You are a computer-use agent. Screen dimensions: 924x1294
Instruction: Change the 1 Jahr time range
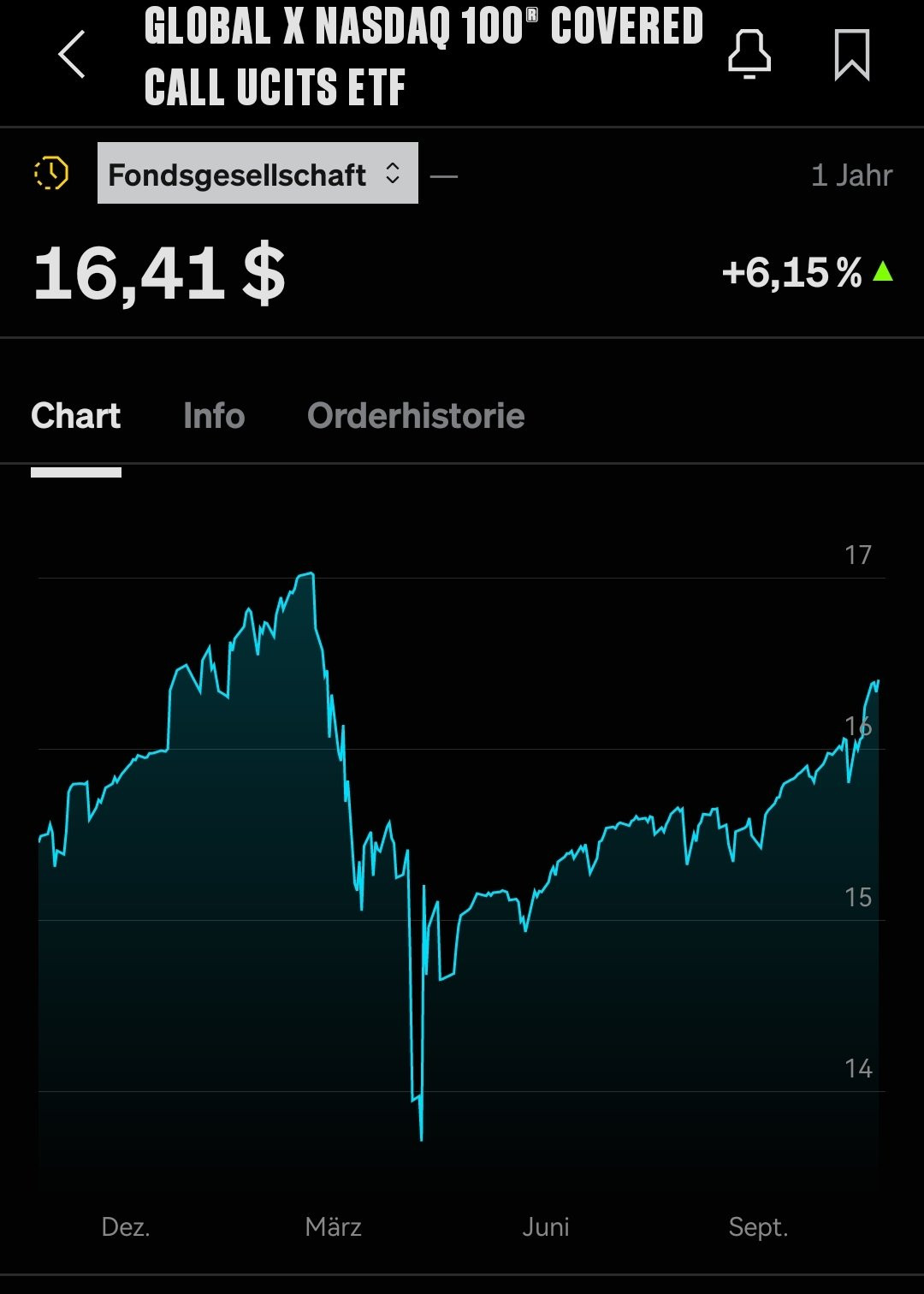[x=850, y=175]
